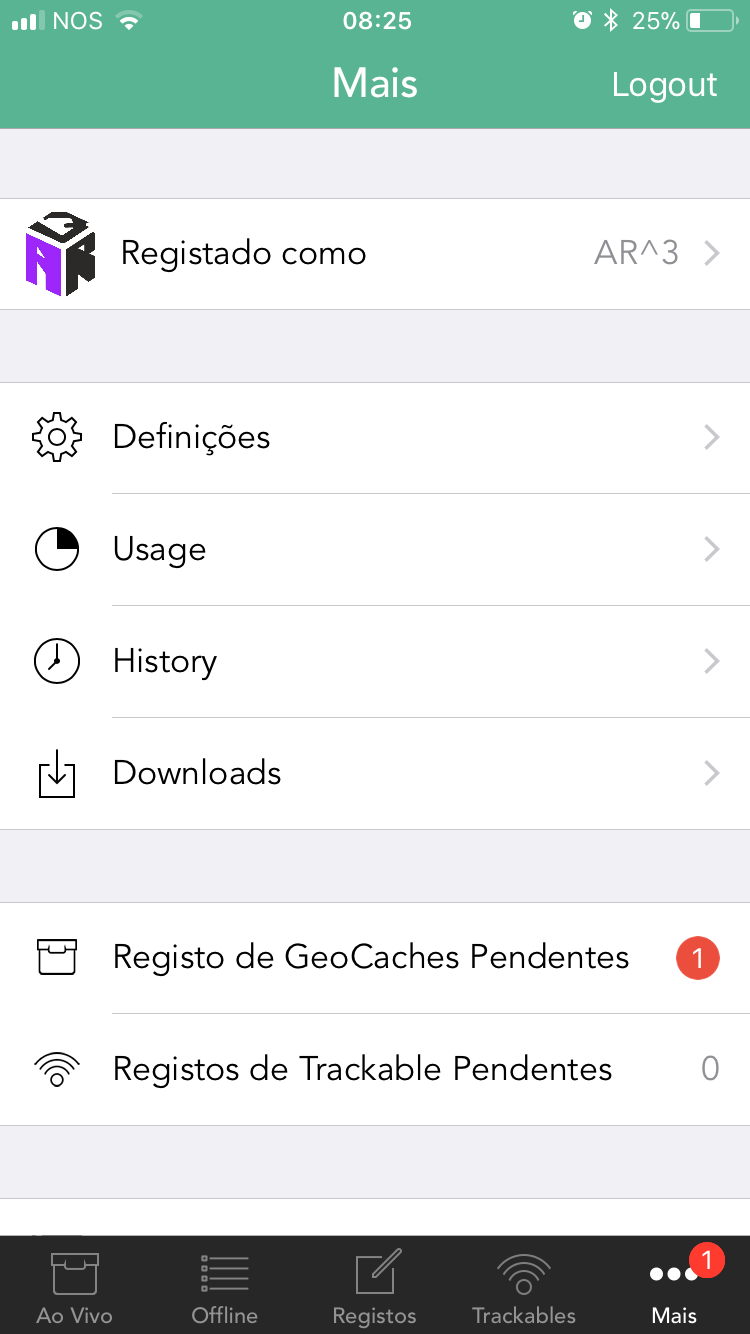Tap Logout in the top bar
Image resolution: width=750 pixels, height=1334 pixels.
[664, 84]
